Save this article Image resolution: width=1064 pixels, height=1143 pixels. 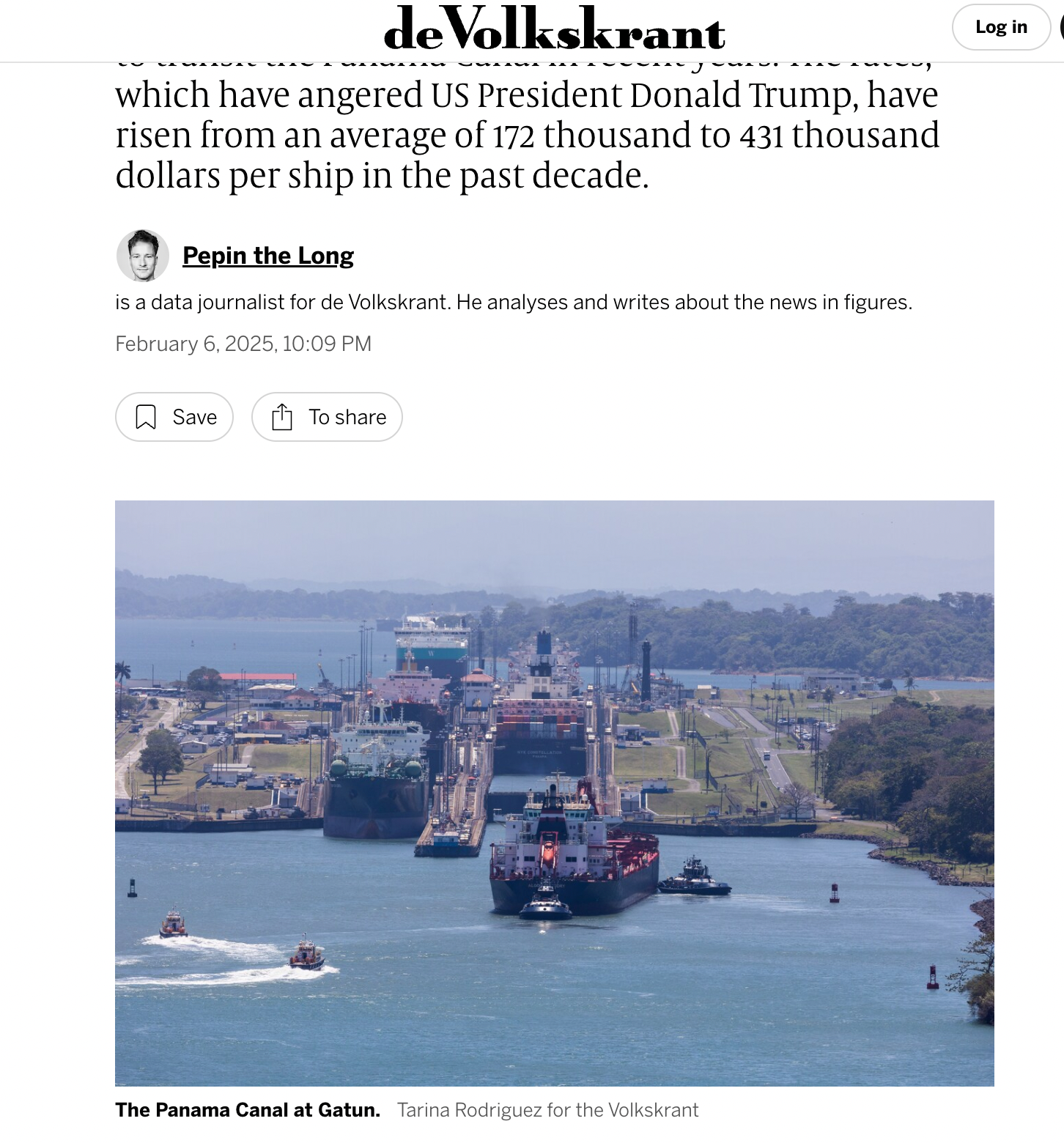coord(174,417)
